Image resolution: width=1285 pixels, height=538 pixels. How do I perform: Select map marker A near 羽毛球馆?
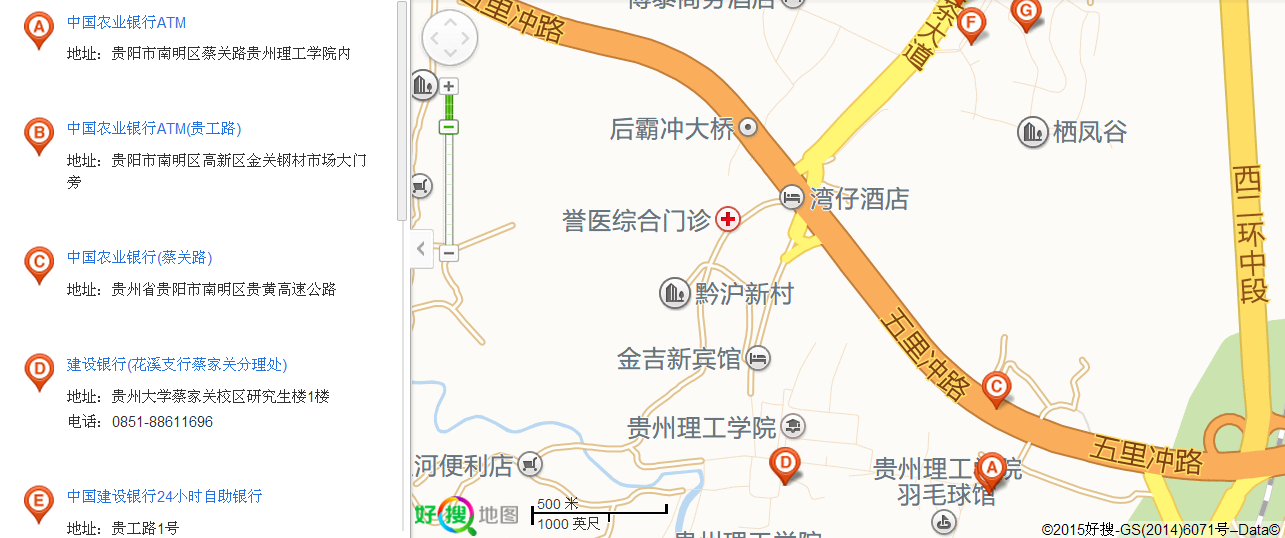(x=990, y=468)
